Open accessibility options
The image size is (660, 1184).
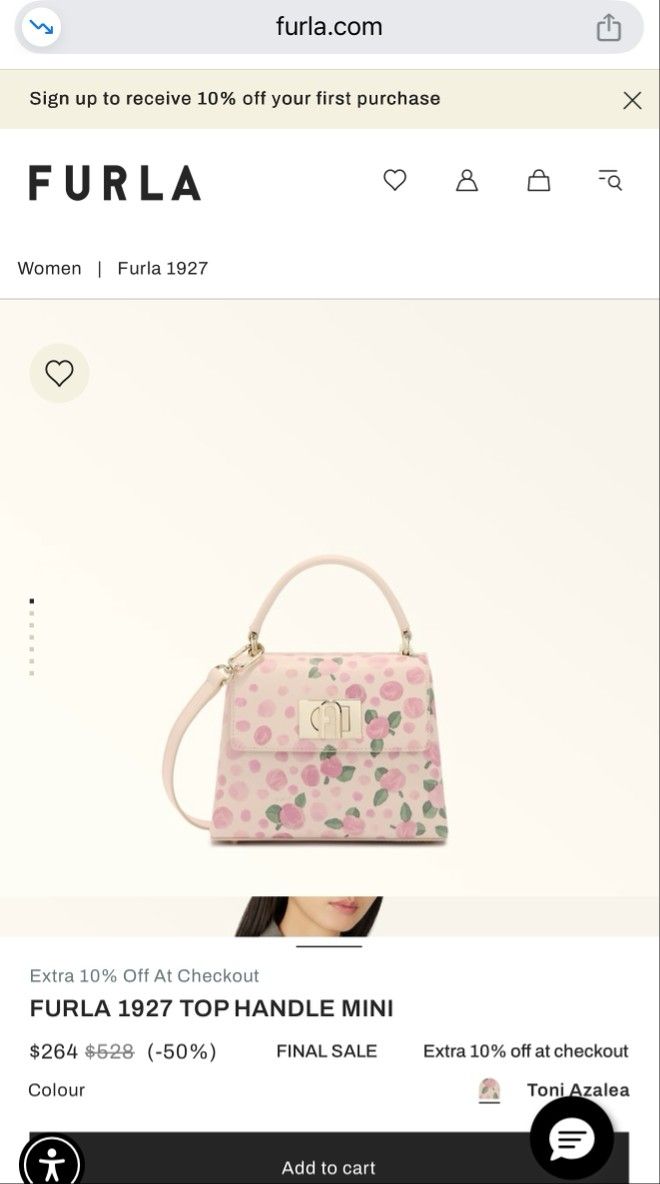51,1161
